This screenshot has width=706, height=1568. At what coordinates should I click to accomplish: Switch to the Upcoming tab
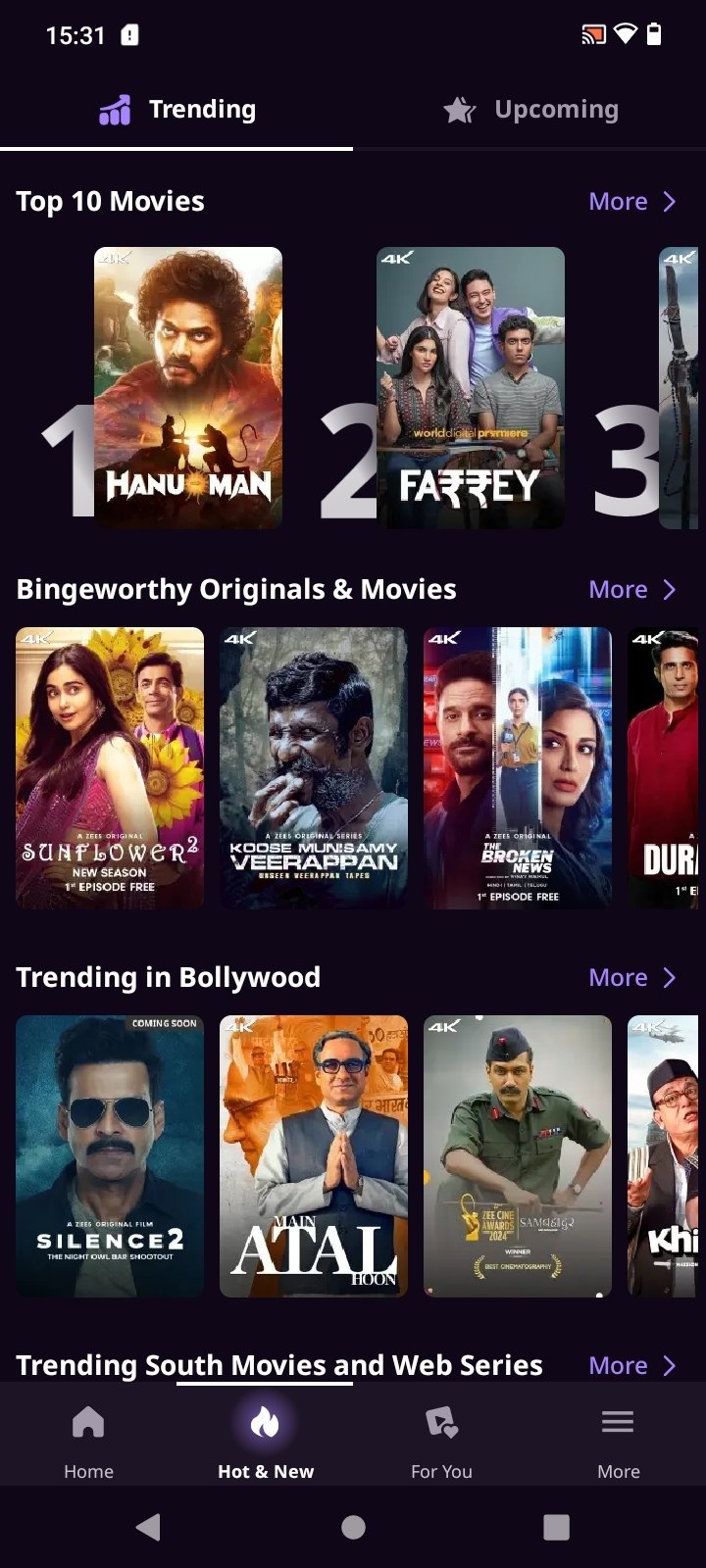(x=529, y=110)
